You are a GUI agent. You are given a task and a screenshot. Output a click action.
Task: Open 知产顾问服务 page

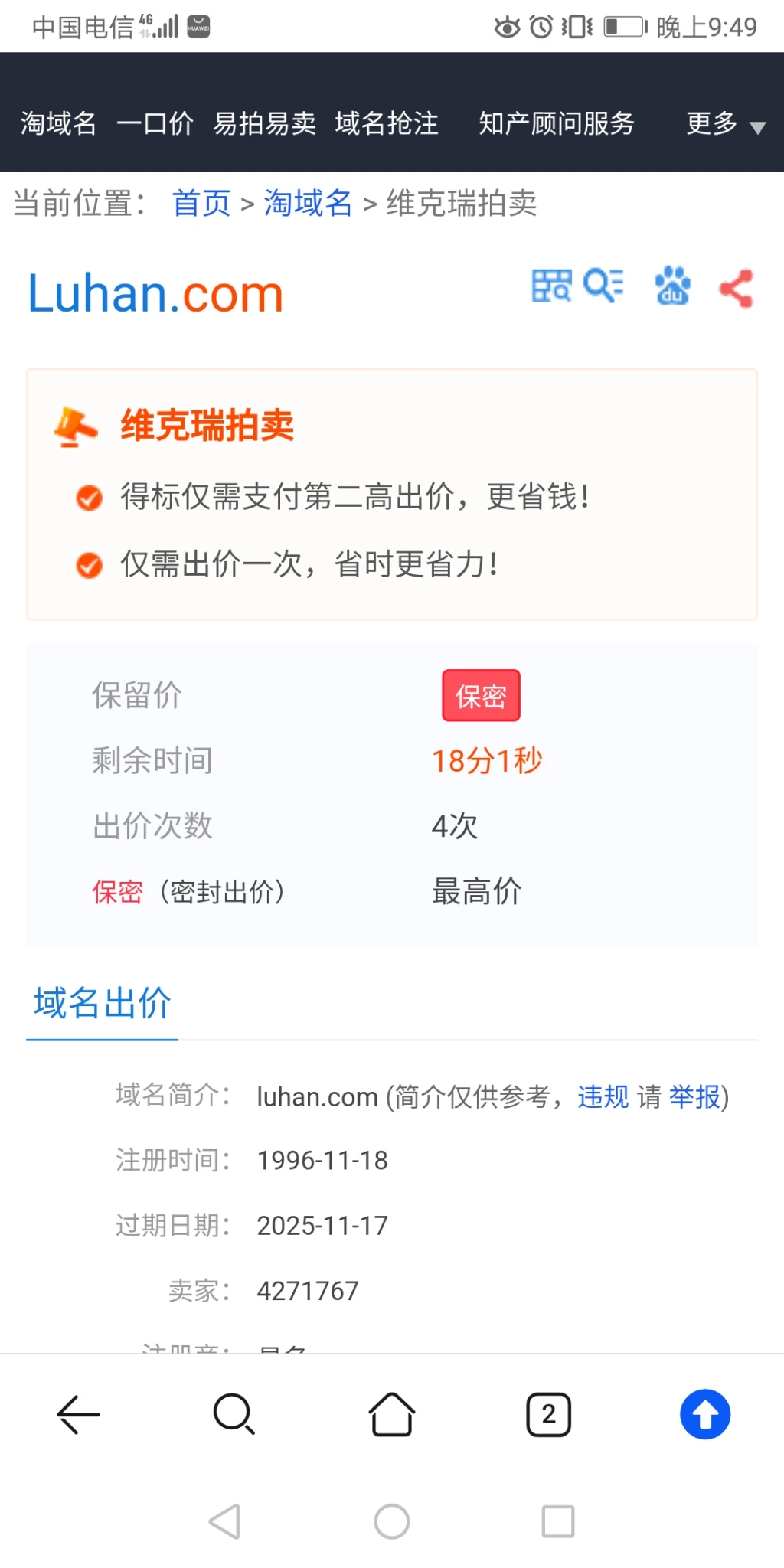[x=557, y=123]
